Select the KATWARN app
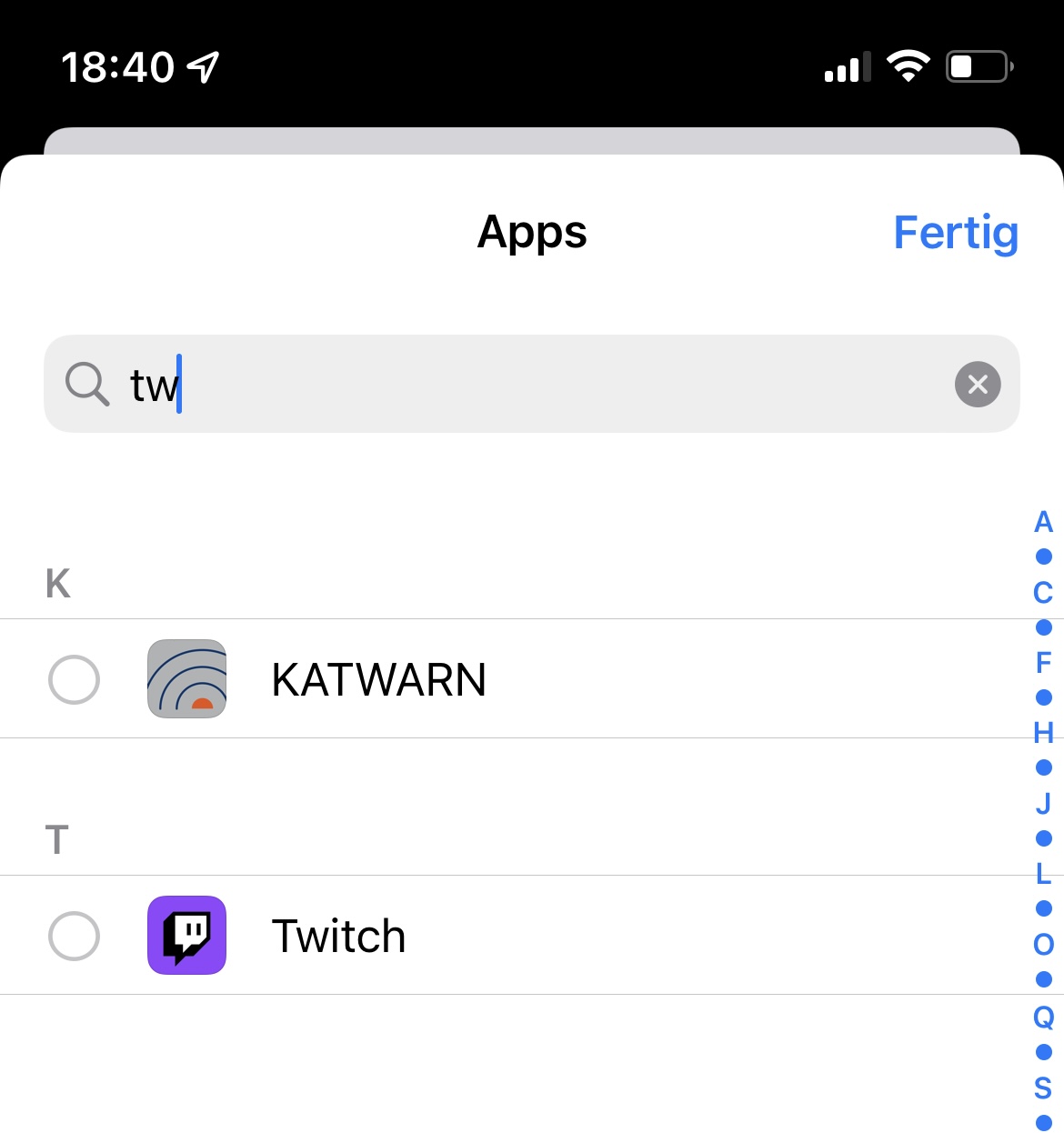1064x1133 pixels. [x=74, y=679]
